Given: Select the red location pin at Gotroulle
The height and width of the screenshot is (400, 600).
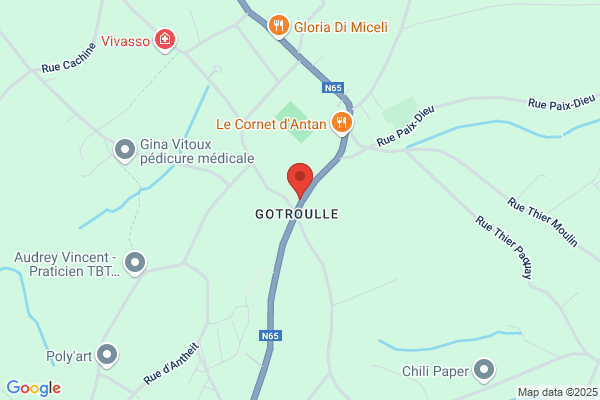Looking at the screenshot, I should pos(300,181).
